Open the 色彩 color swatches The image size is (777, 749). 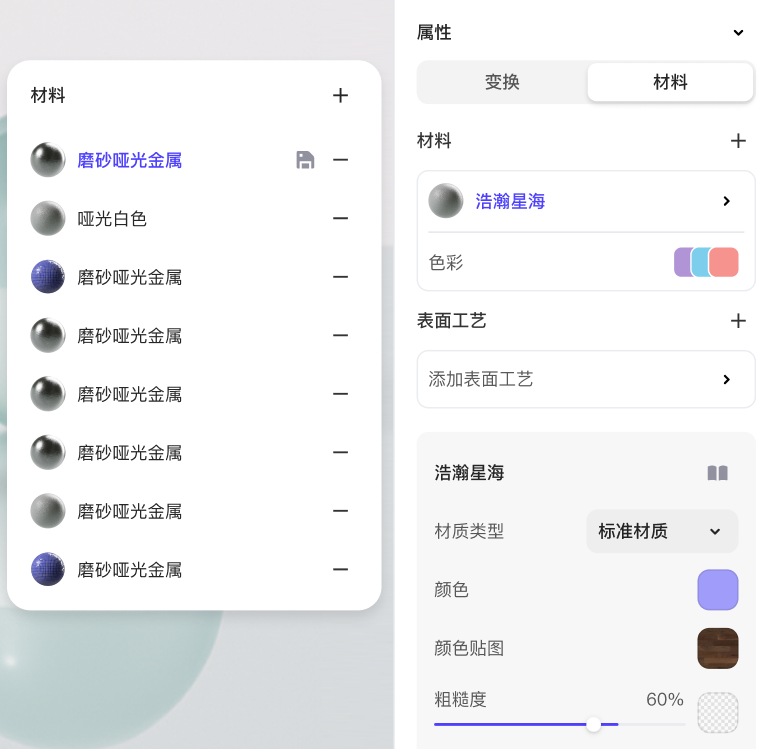(x=706, y=262)
